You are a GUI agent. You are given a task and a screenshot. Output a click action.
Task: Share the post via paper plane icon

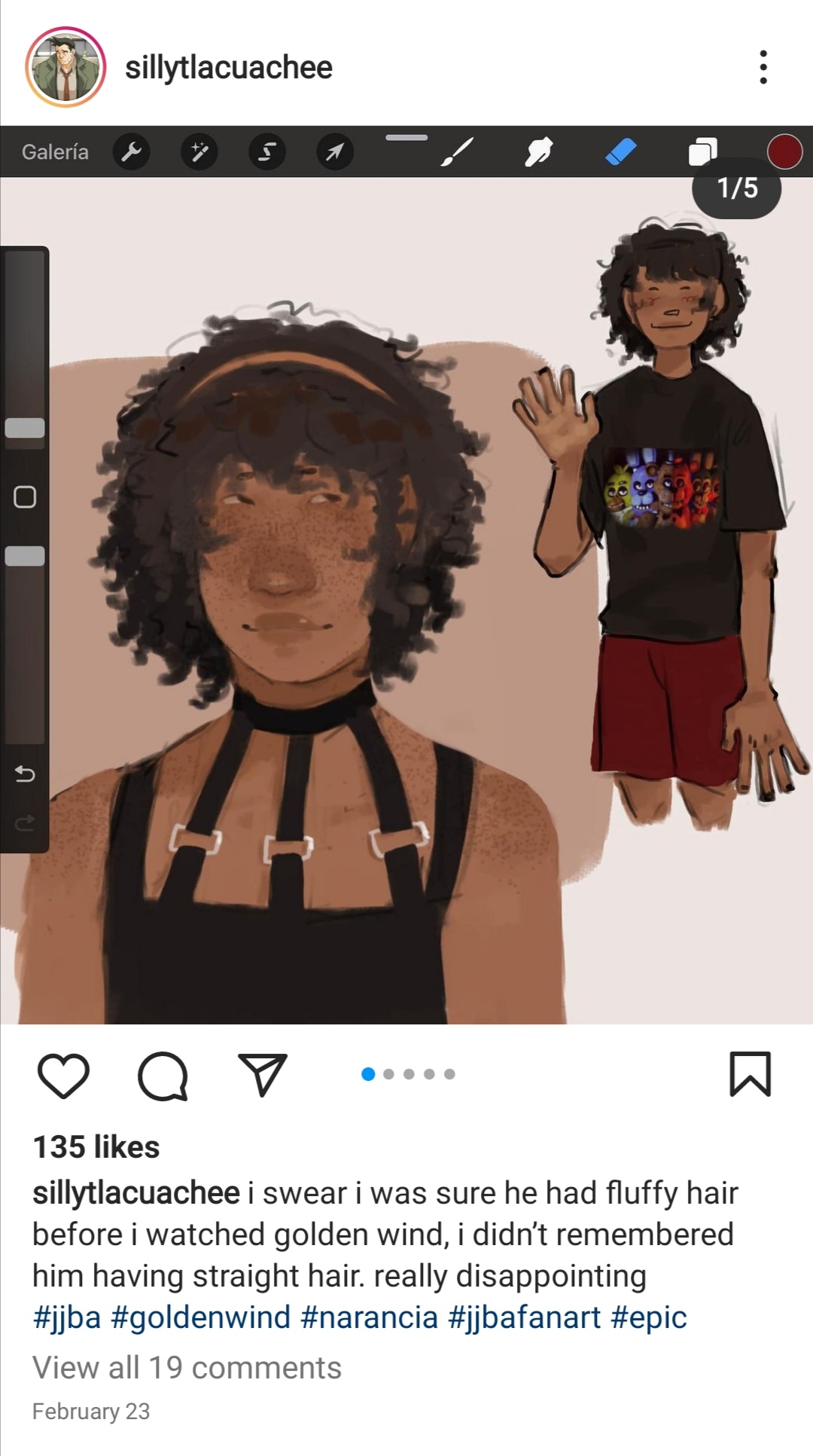pyautogui.click(x=263, y=1074)
